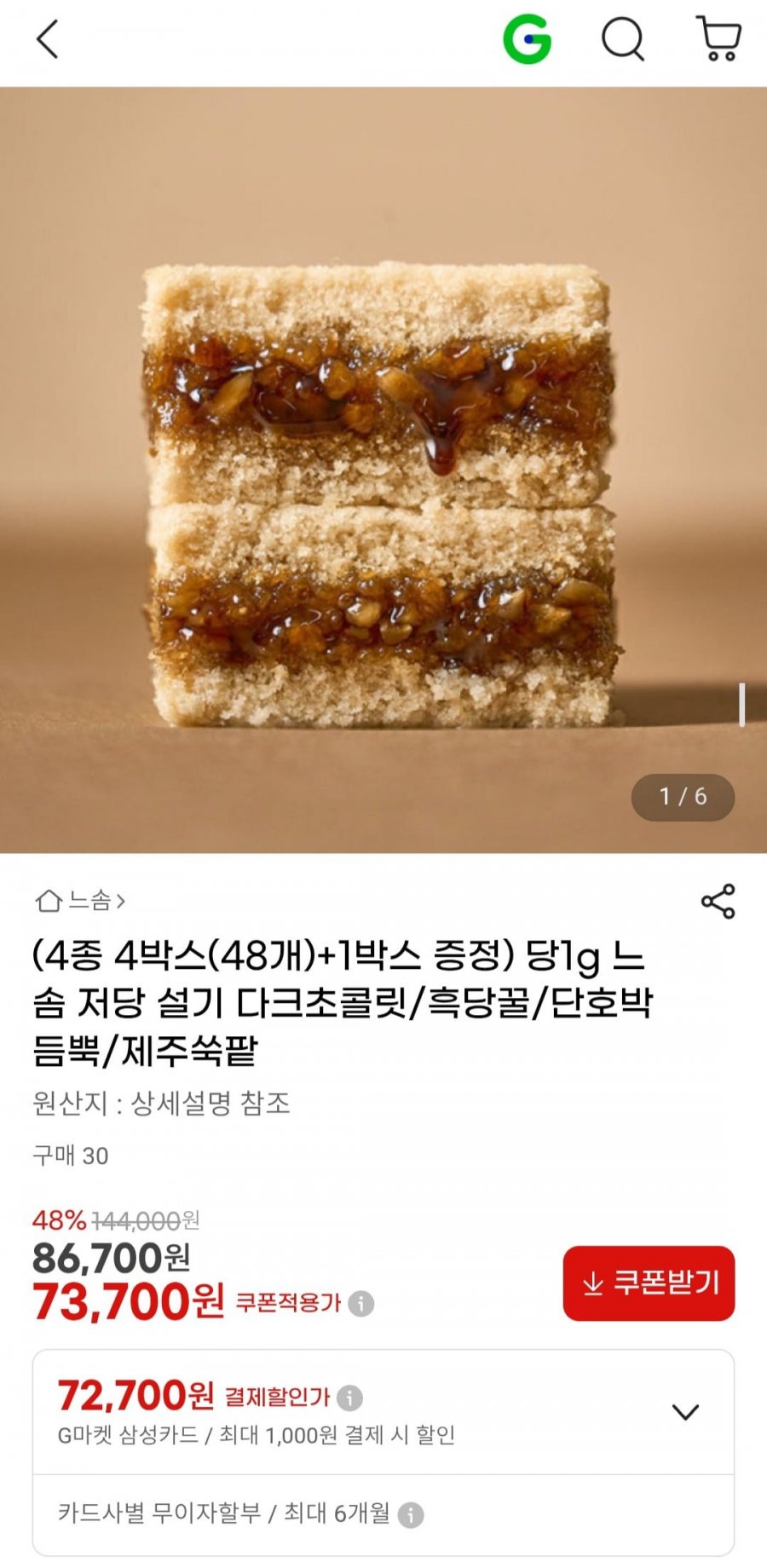Open the shopping cart
767x1568 pixels.
[x=719, y=40]
